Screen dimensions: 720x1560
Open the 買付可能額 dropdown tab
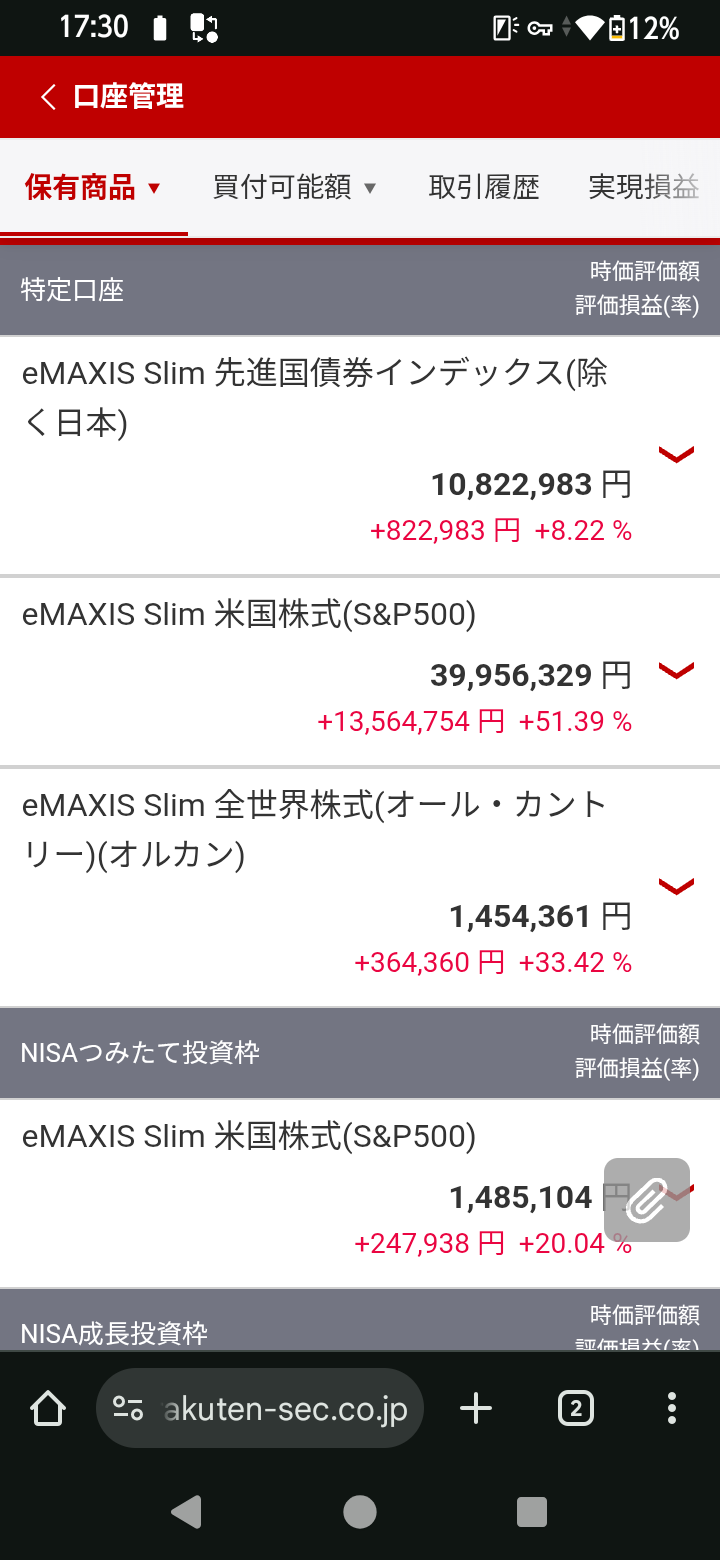(x=294, y=187)
